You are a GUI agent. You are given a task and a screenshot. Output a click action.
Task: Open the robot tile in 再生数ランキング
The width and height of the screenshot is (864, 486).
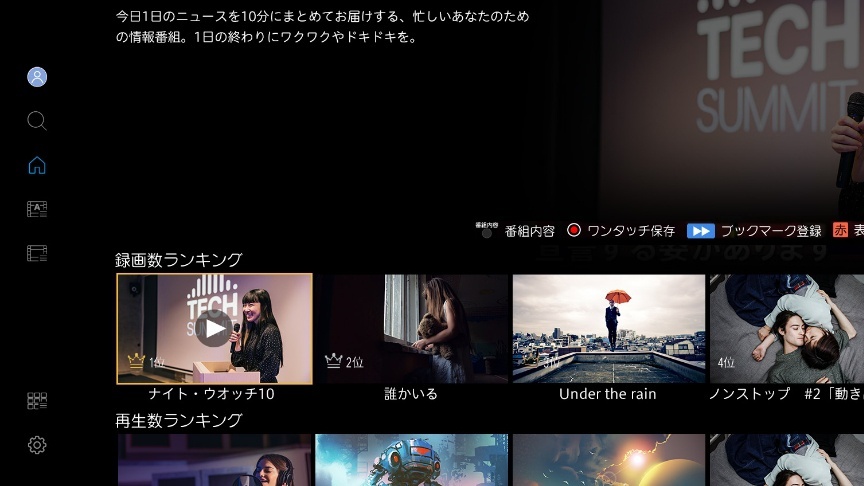(x=411, y=460)
